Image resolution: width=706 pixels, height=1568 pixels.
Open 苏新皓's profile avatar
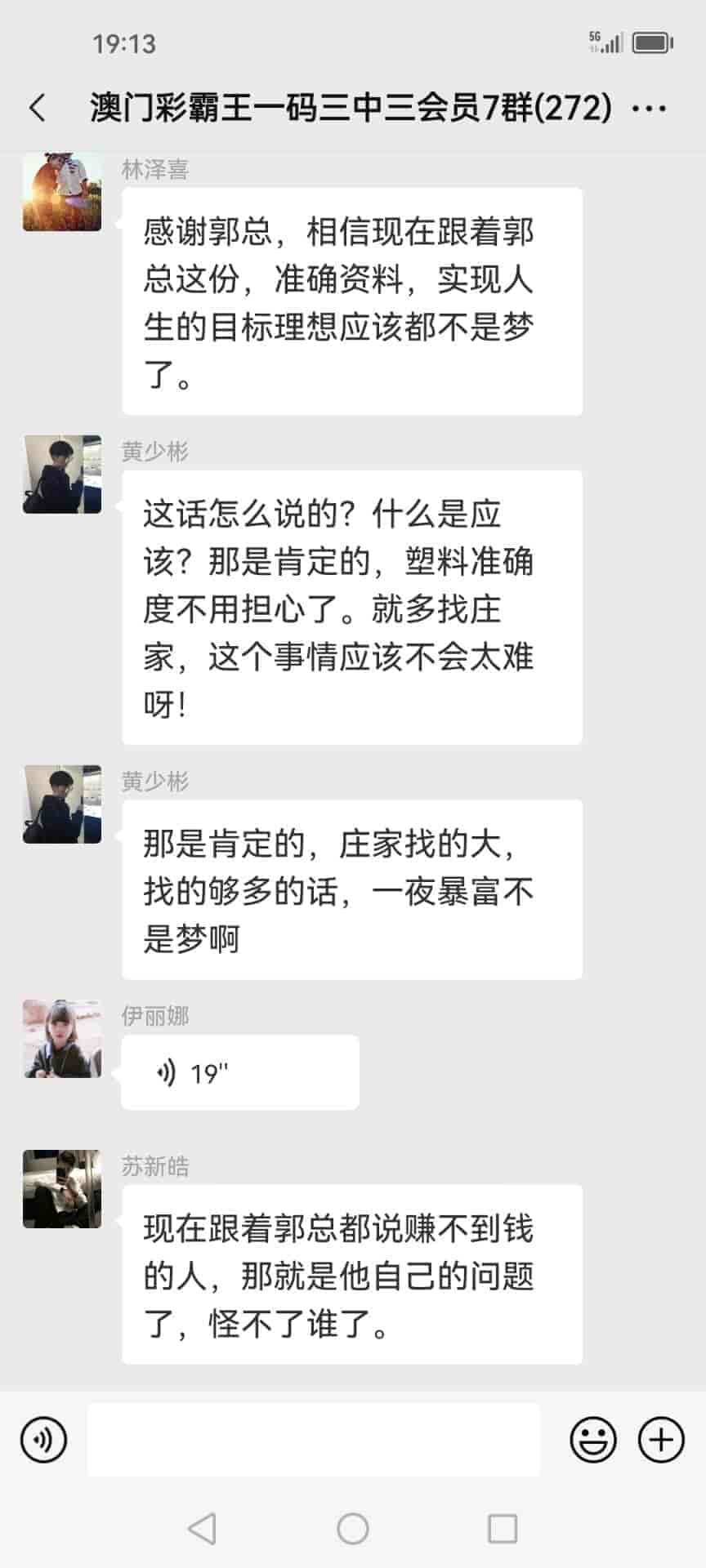click(x=62, y=1189)
